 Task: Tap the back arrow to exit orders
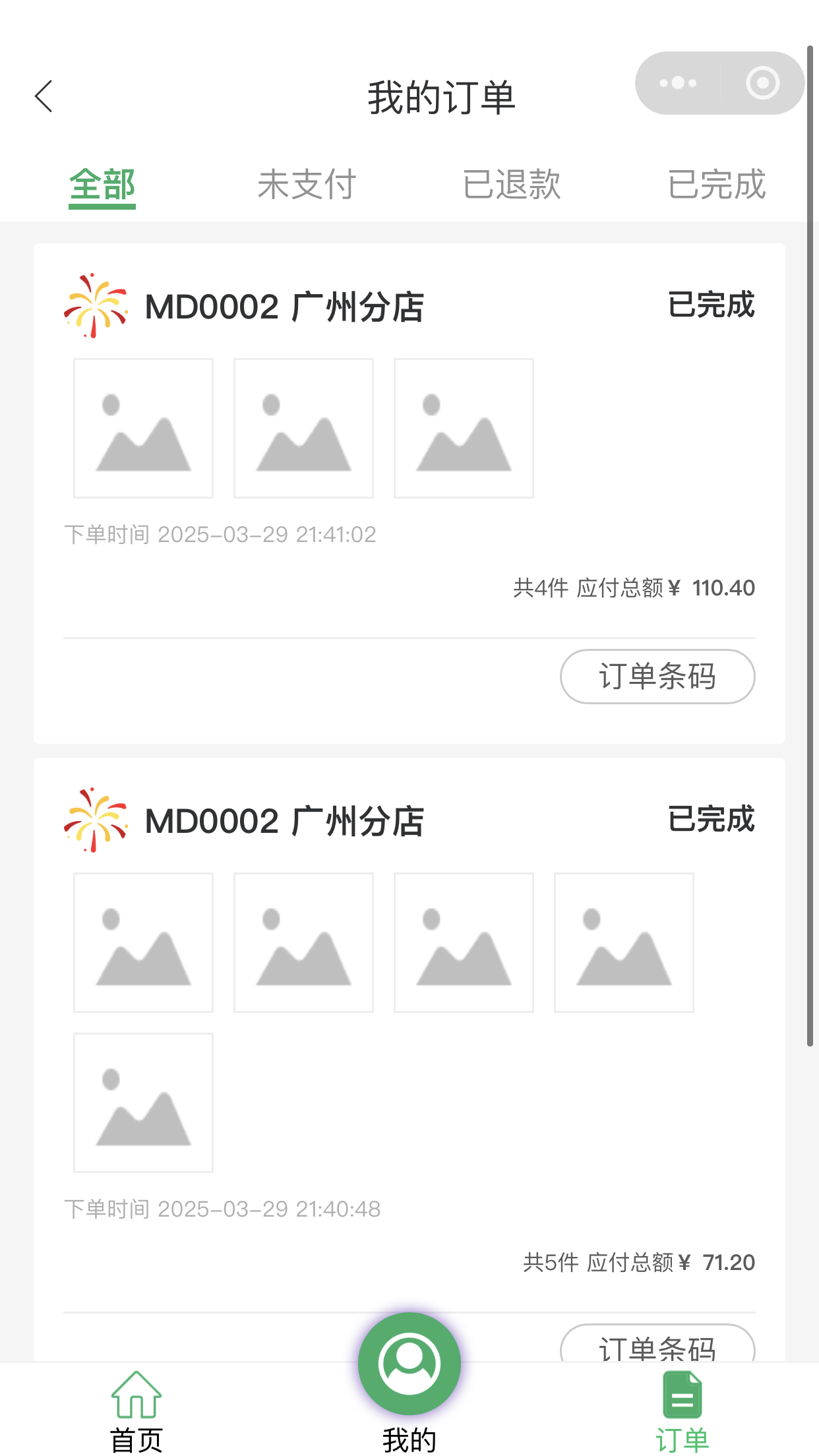click(44, 96)
